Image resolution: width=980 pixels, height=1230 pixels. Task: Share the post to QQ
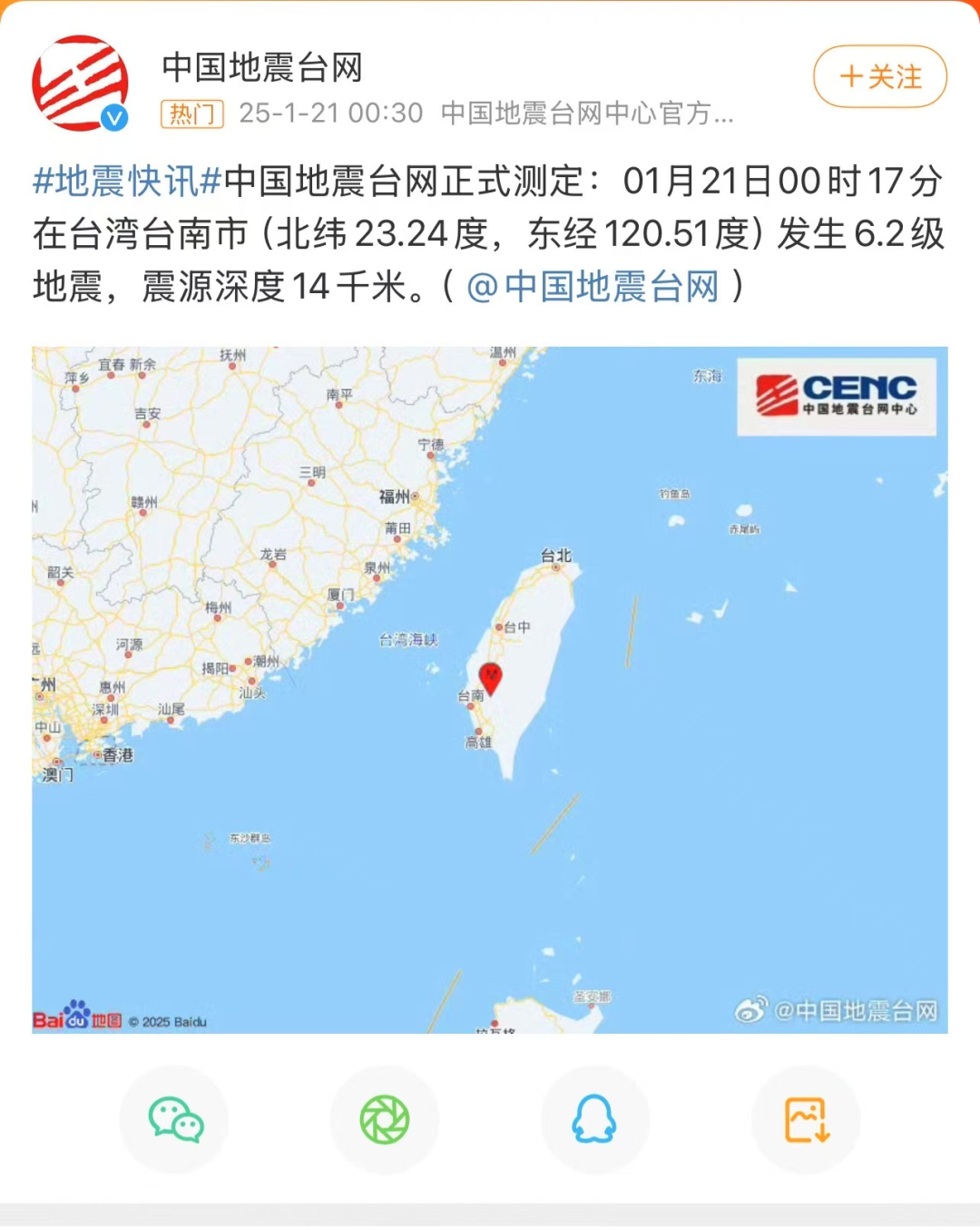coord(594,1119)
